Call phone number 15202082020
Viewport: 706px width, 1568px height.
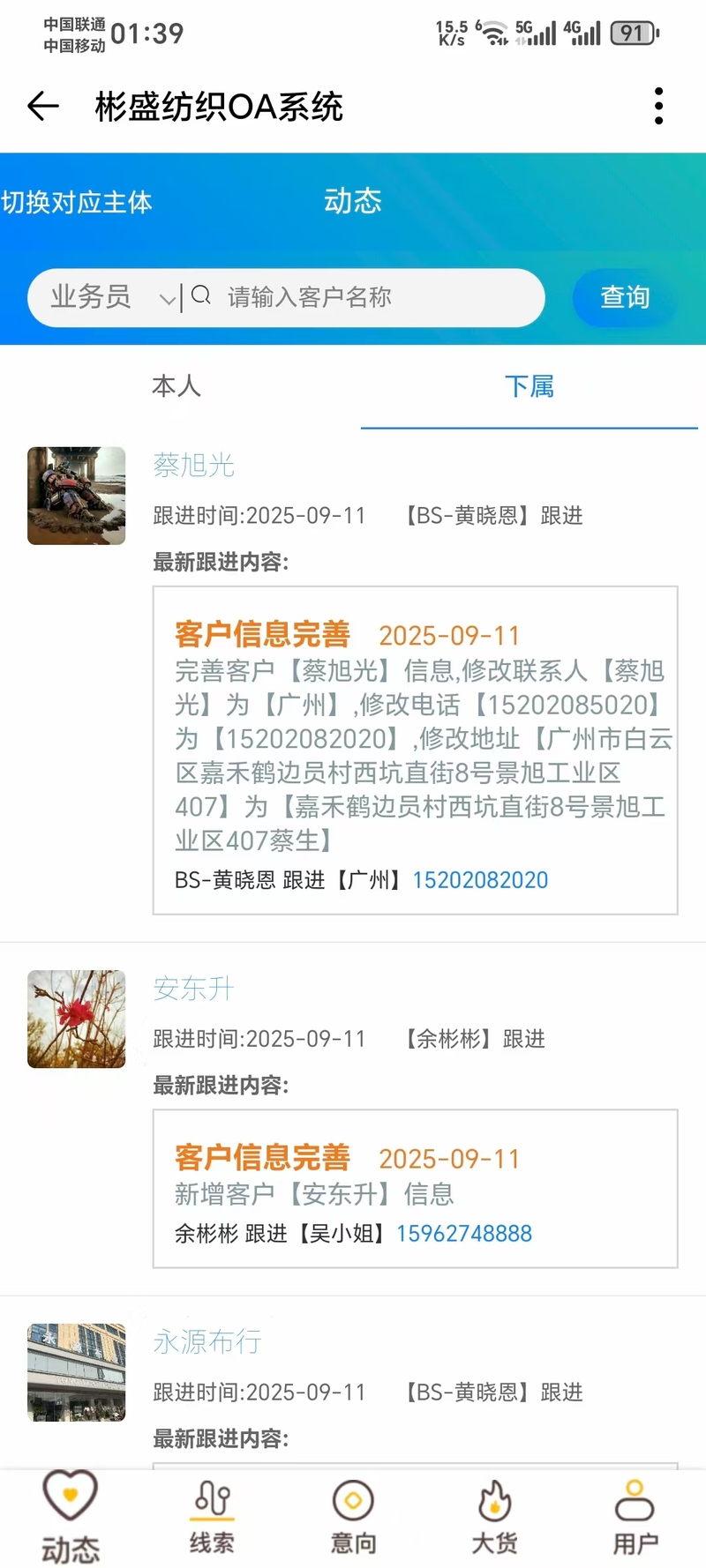(x=480, y=880)
